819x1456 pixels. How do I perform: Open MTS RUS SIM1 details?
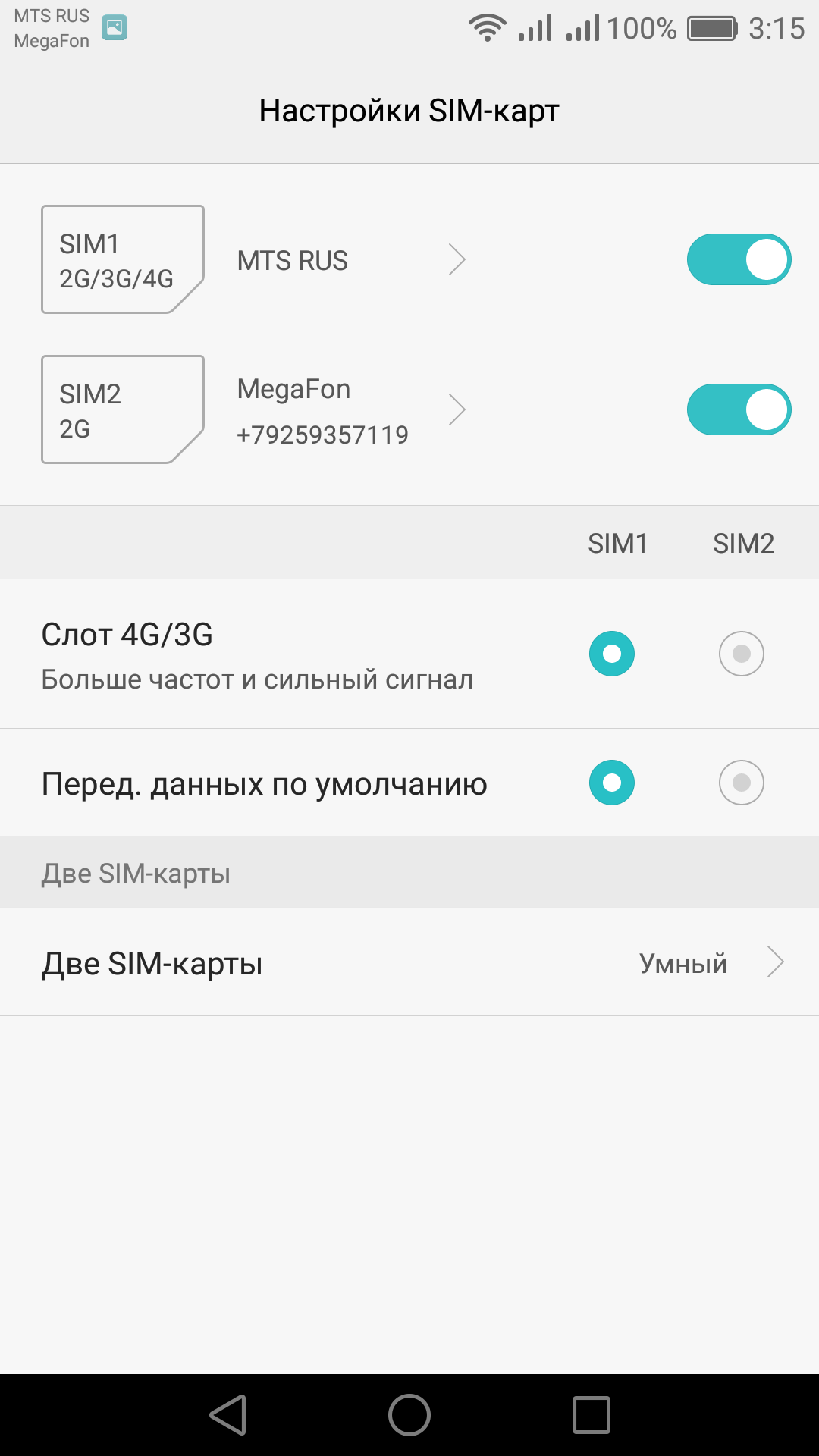click(x=351, y=259)
